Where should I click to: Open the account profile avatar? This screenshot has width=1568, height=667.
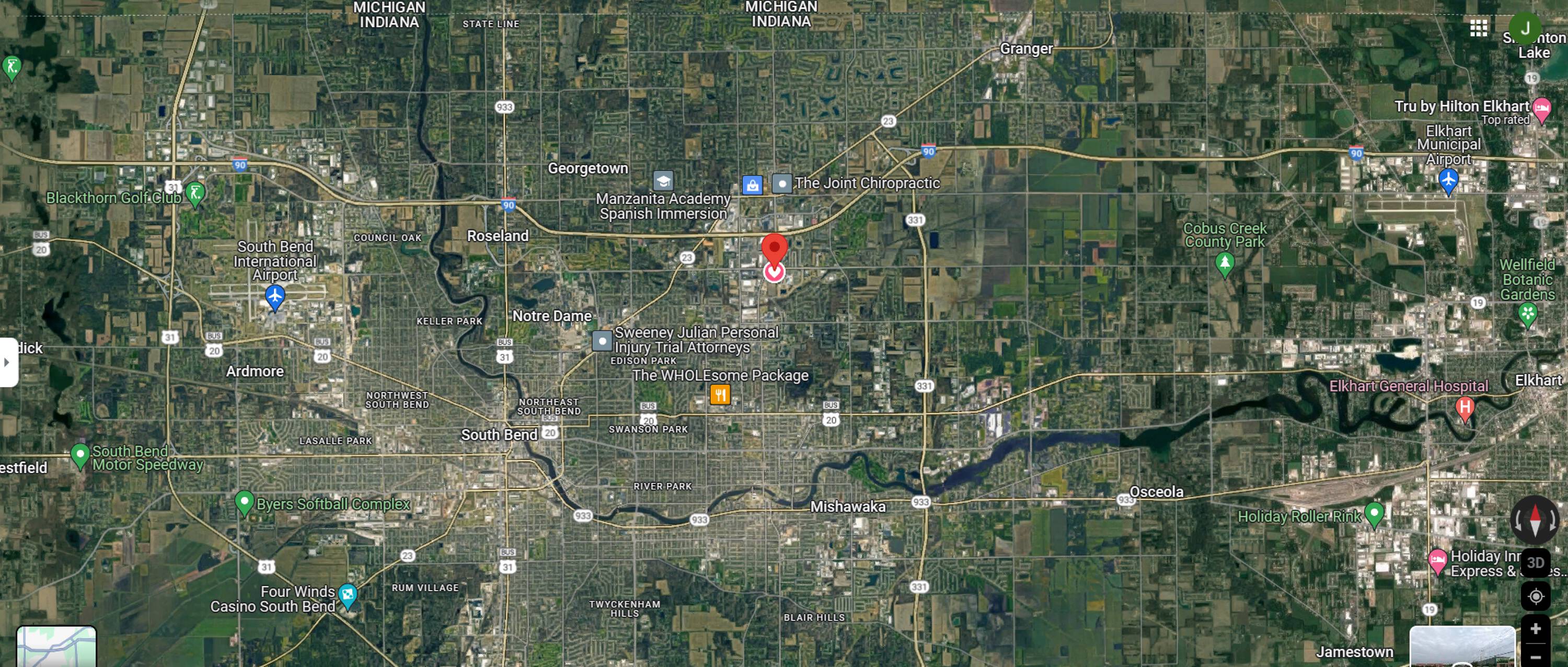pos(1525,28)
